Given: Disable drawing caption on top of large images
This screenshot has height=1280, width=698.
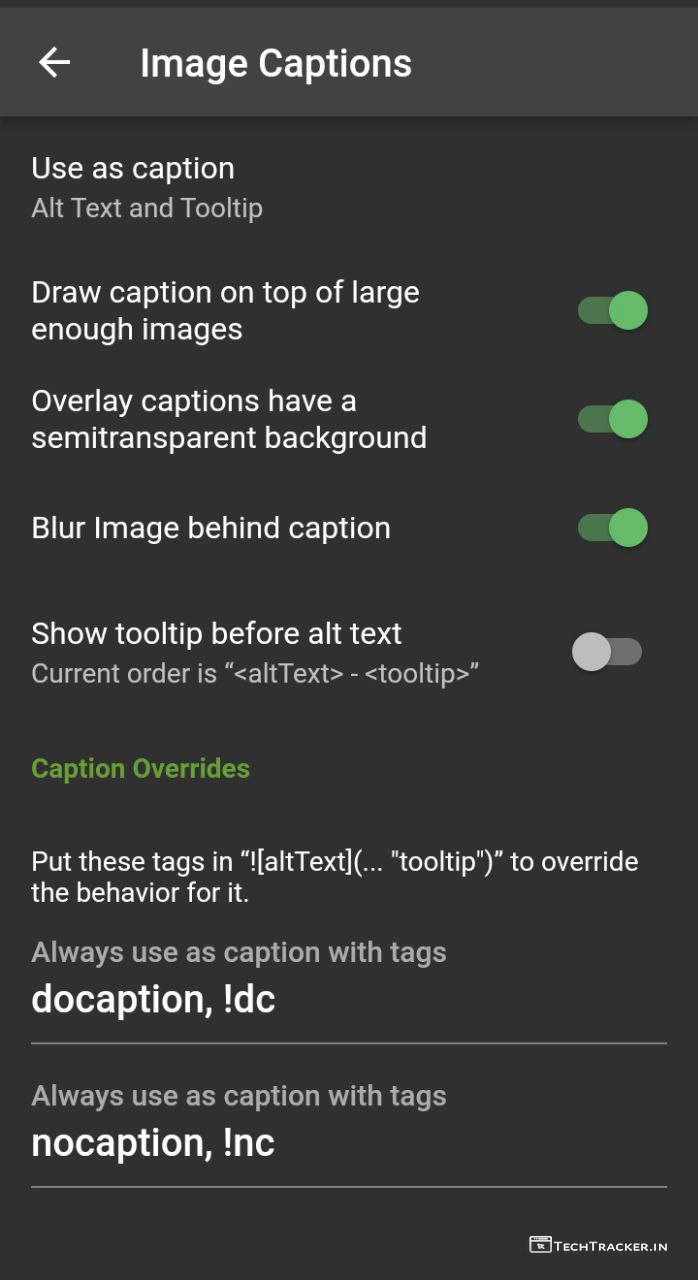Looking at the screenshot, I should click(x=612, y=311).
